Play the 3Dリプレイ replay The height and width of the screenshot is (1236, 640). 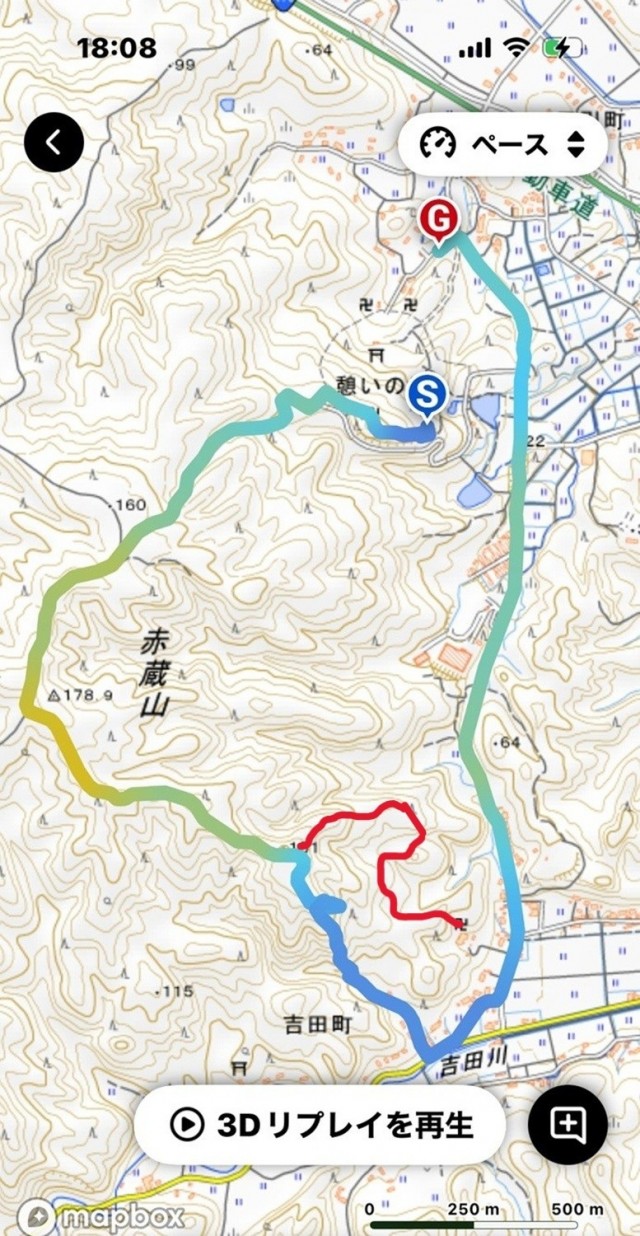click(x=319, y=1124)
